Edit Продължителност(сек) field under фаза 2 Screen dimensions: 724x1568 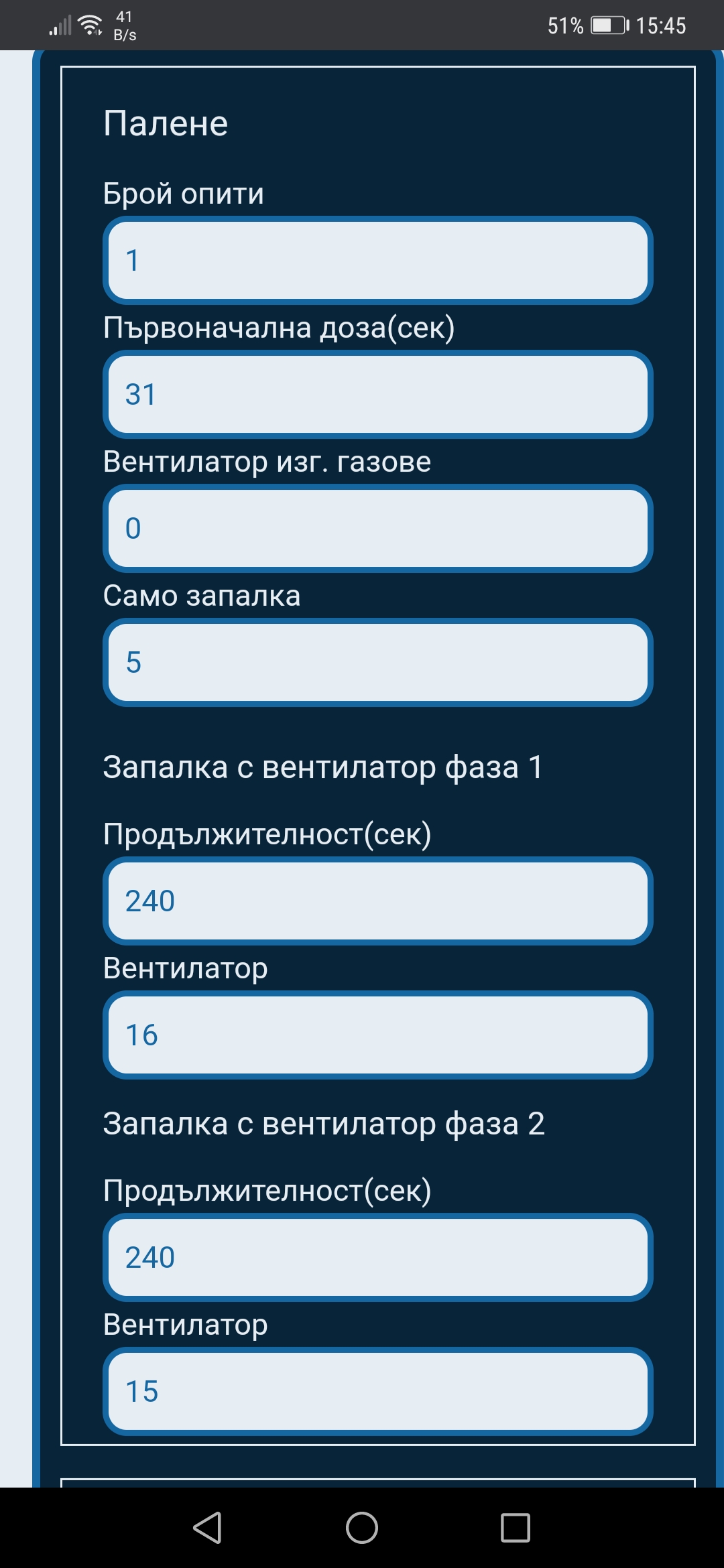(x=377, y=1257)
